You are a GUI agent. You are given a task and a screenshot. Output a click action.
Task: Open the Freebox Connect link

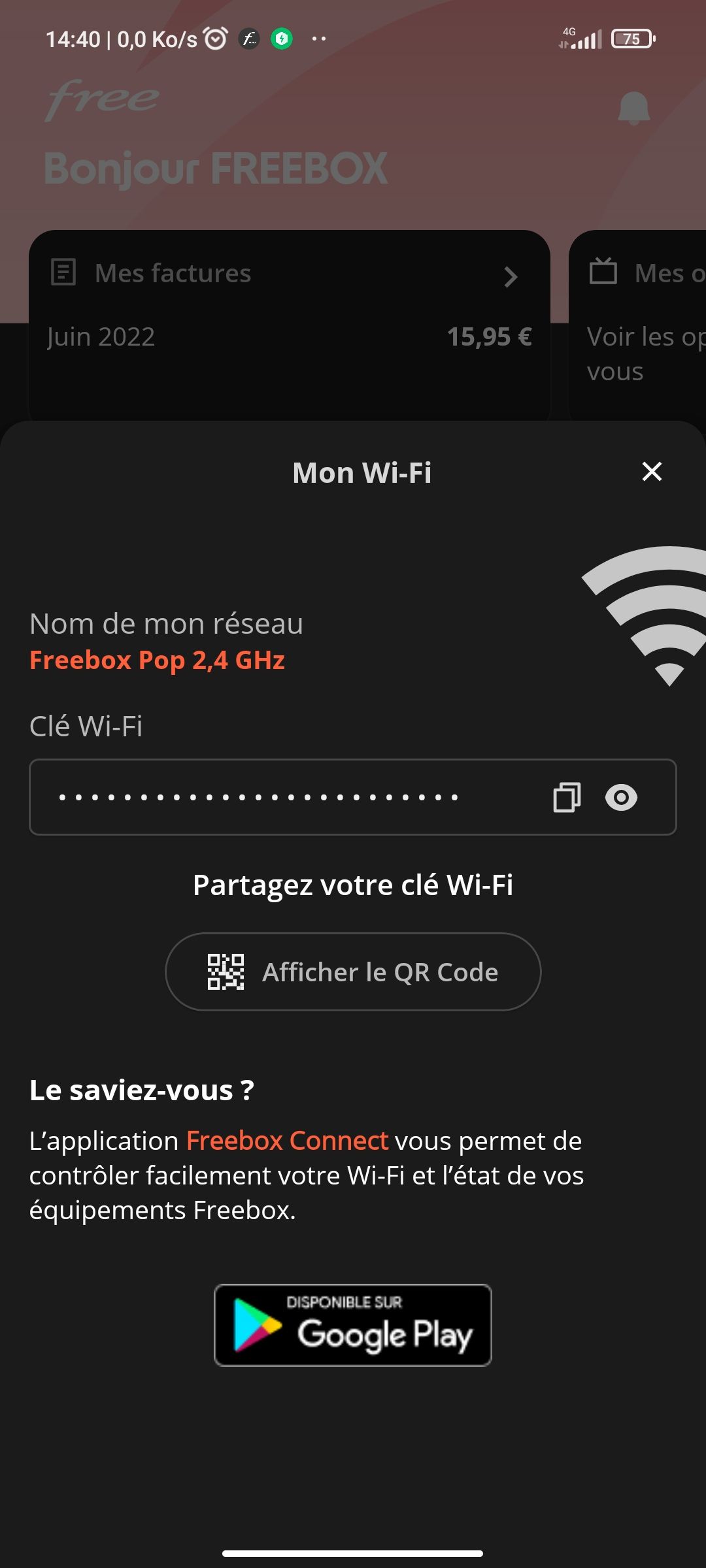tap(288, 1141)
